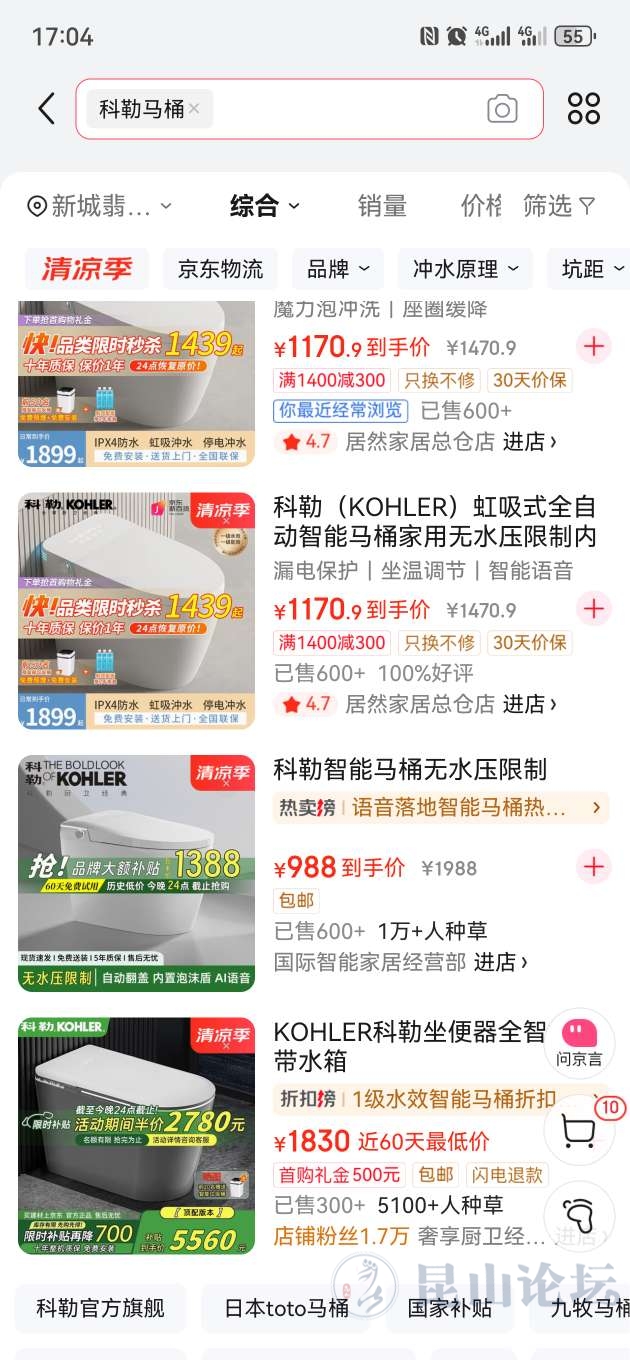Open the 筛选 filter panel
Screen dimensions: 630x1360
pyautogui.click(x=558, y=206)
